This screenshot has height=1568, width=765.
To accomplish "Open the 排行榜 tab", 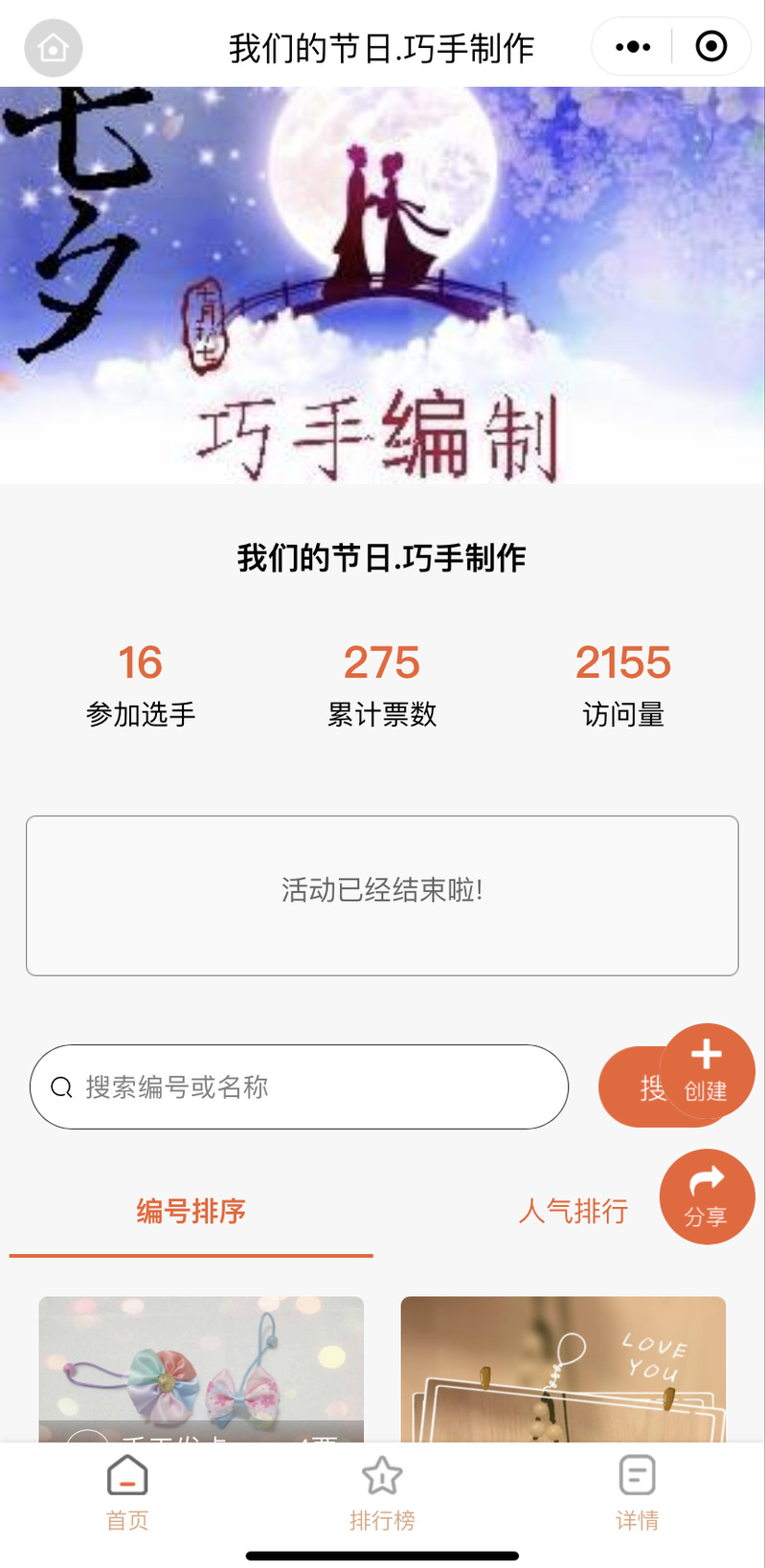I will pyautogui.click(x=382, y=1493).
